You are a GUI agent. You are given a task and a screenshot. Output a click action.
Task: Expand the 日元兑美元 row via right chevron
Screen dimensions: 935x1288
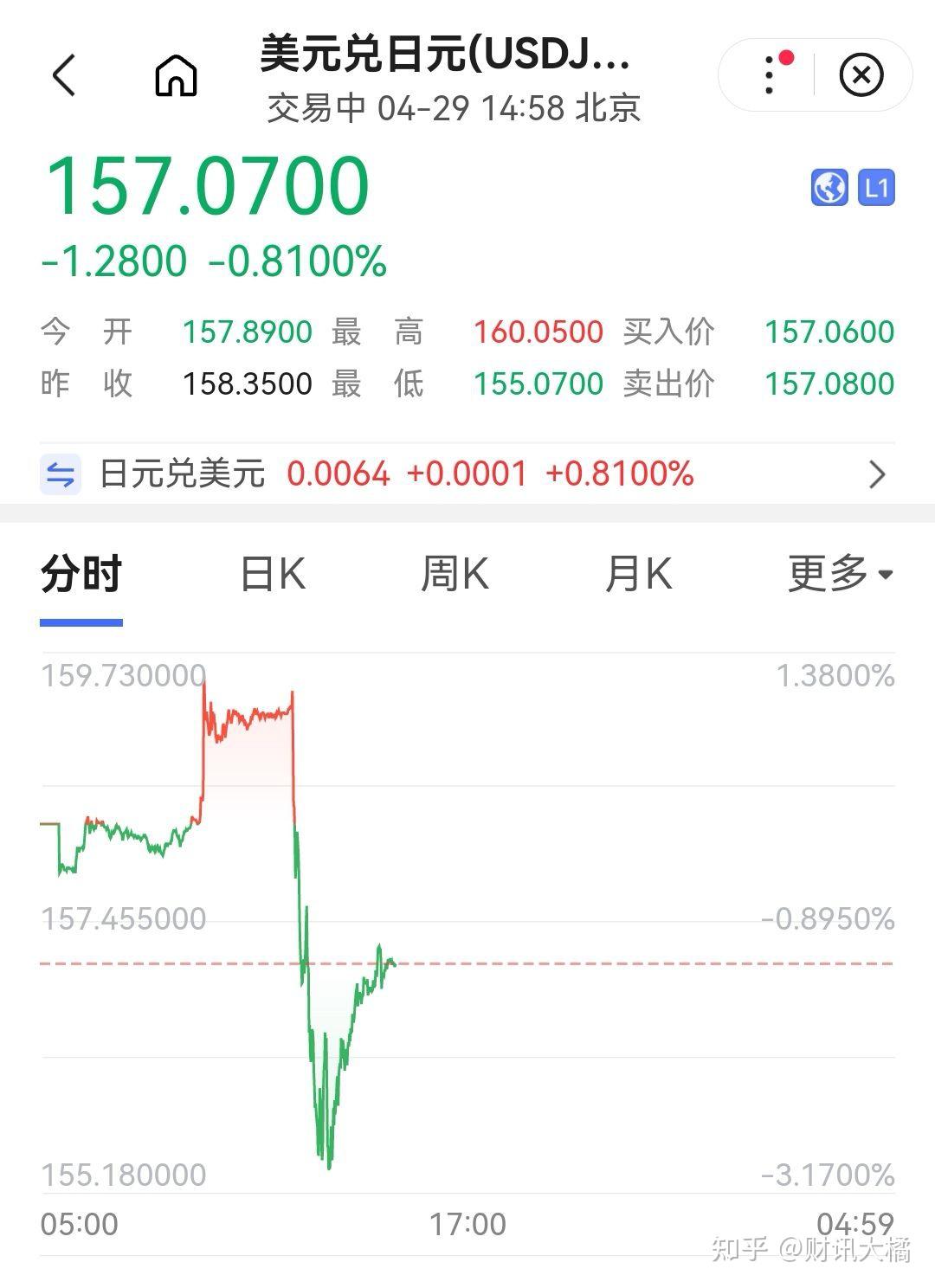tap(877, 473)
